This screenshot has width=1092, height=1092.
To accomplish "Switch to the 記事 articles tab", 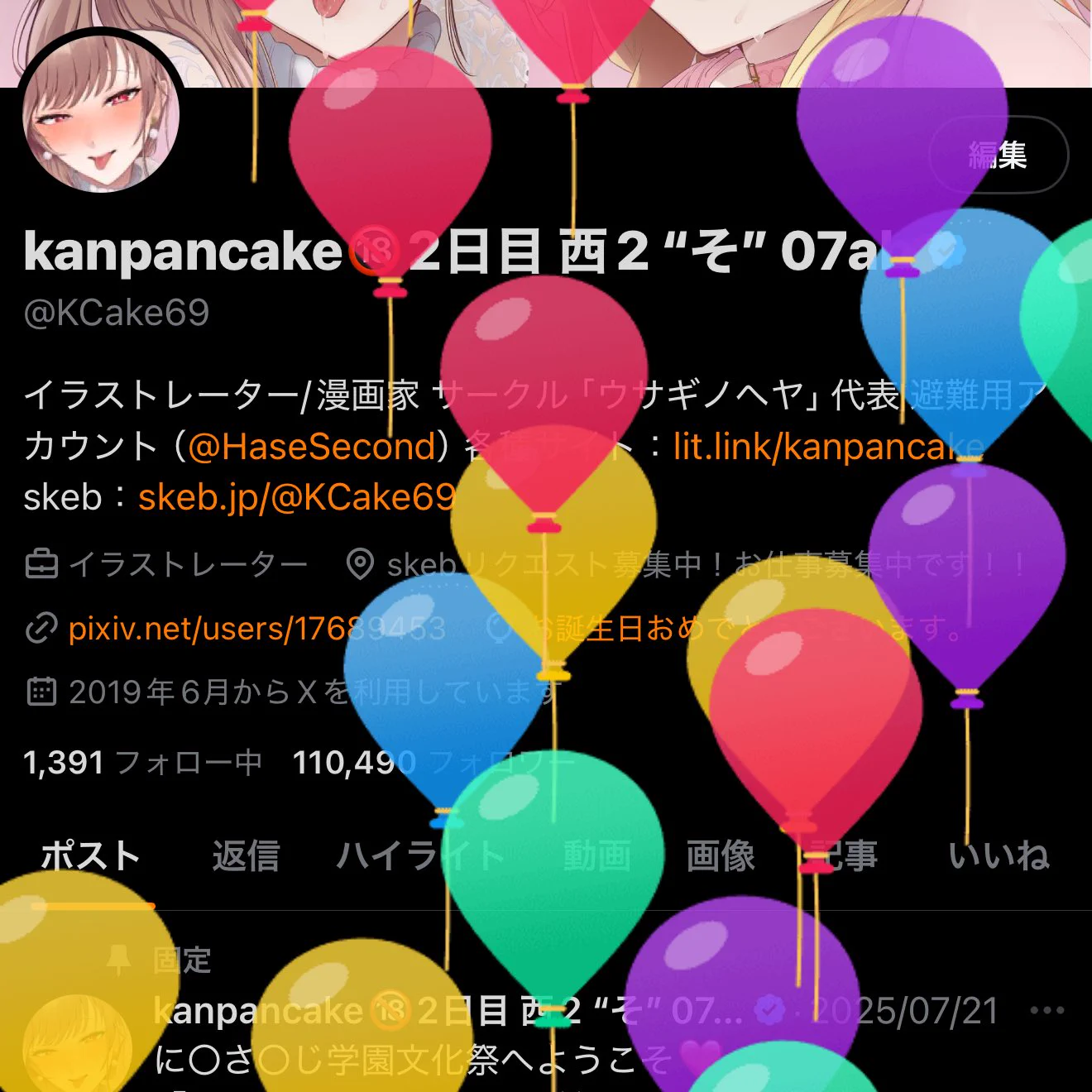I will tap(844, 856).
